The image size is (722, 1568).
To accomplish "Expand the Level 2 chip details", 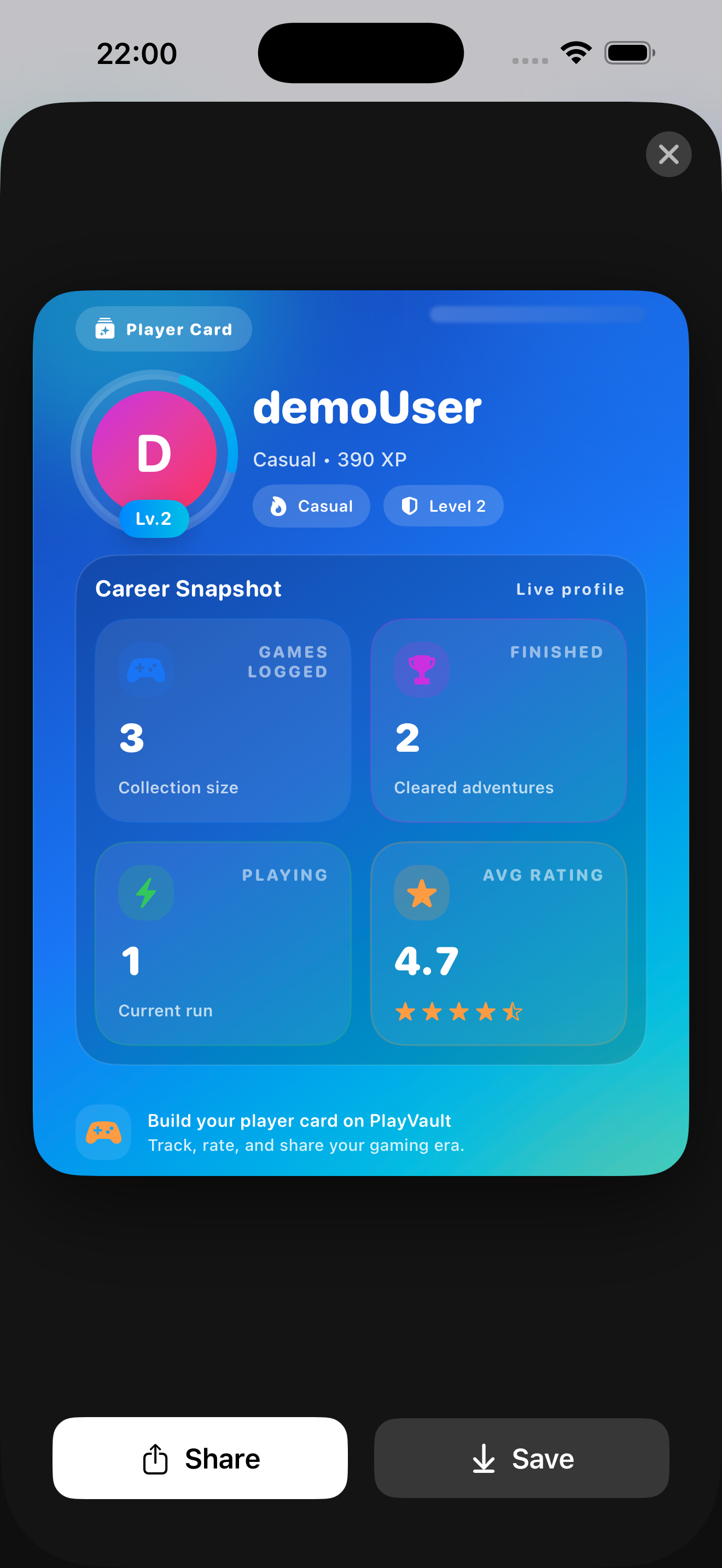I will [442, 506].
